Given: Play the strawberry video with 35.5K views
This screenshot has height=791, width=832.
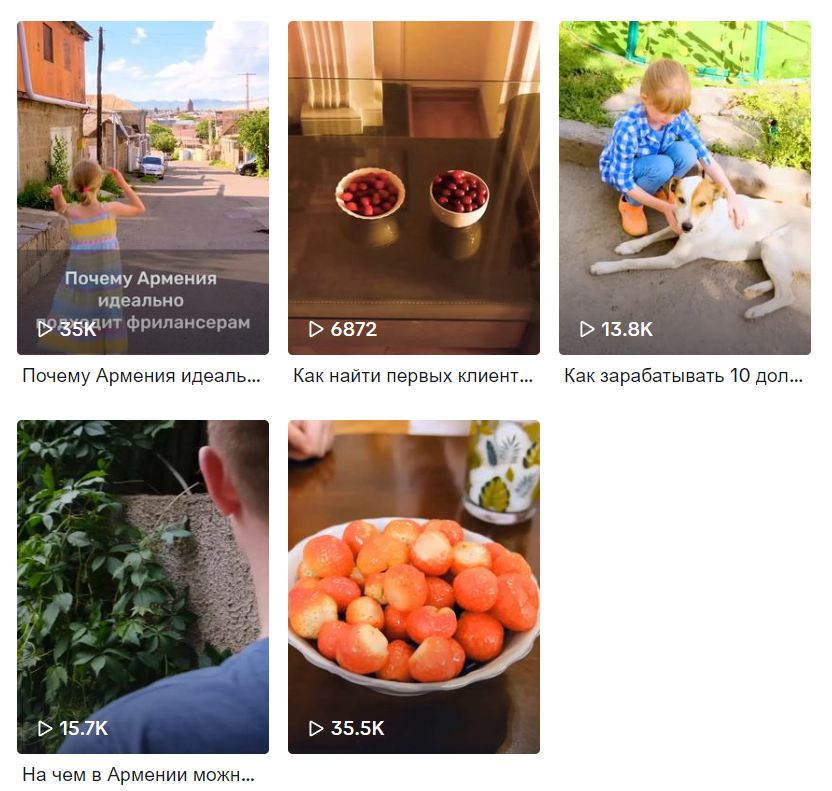Looking at the screenshot, I should coord(413,586).
